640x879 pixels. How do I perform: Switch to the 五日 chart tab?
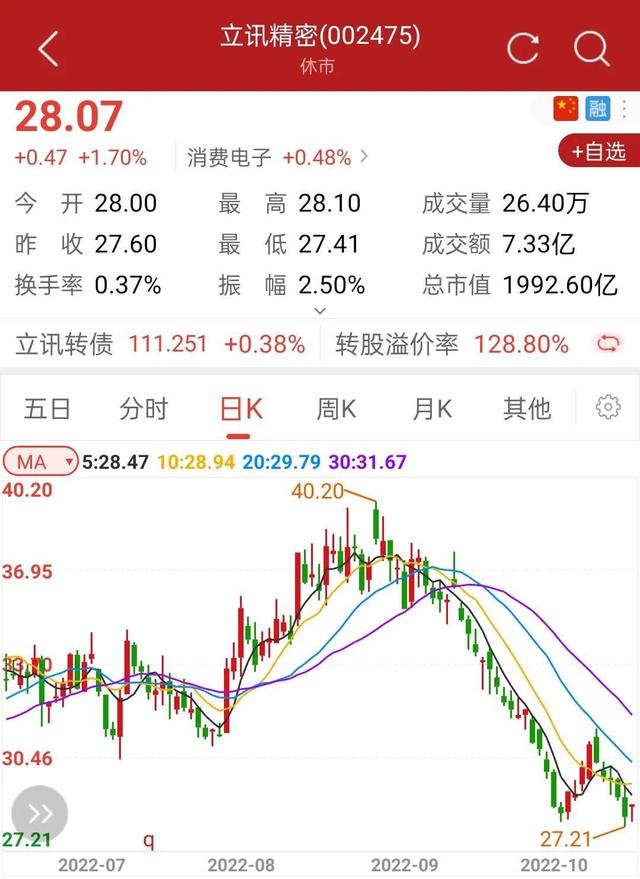tap(48, 408)
